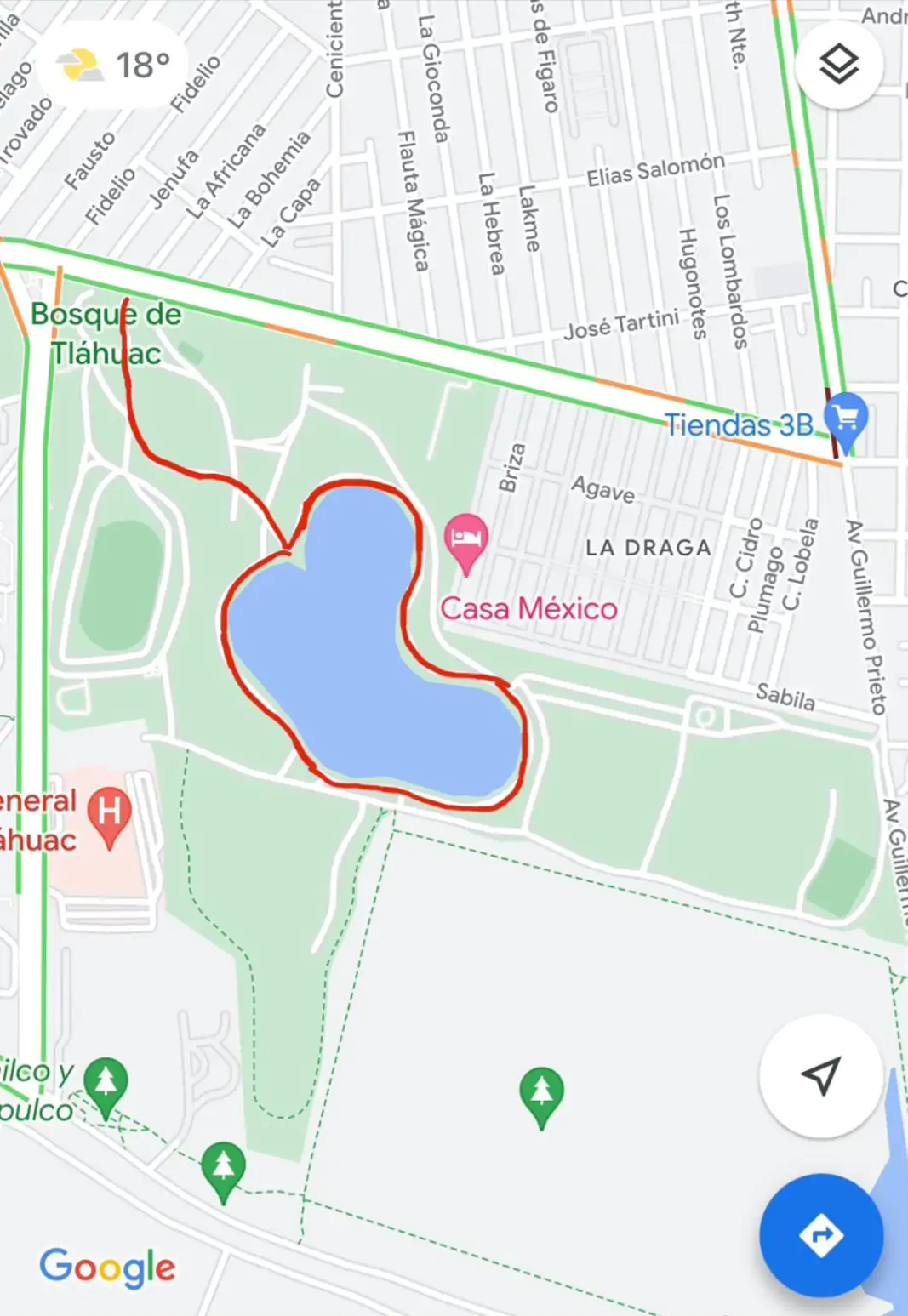Select the Bosque de Tláhuac label
908x1316 pixels.
pyautogui.click(x=106, y=333)
